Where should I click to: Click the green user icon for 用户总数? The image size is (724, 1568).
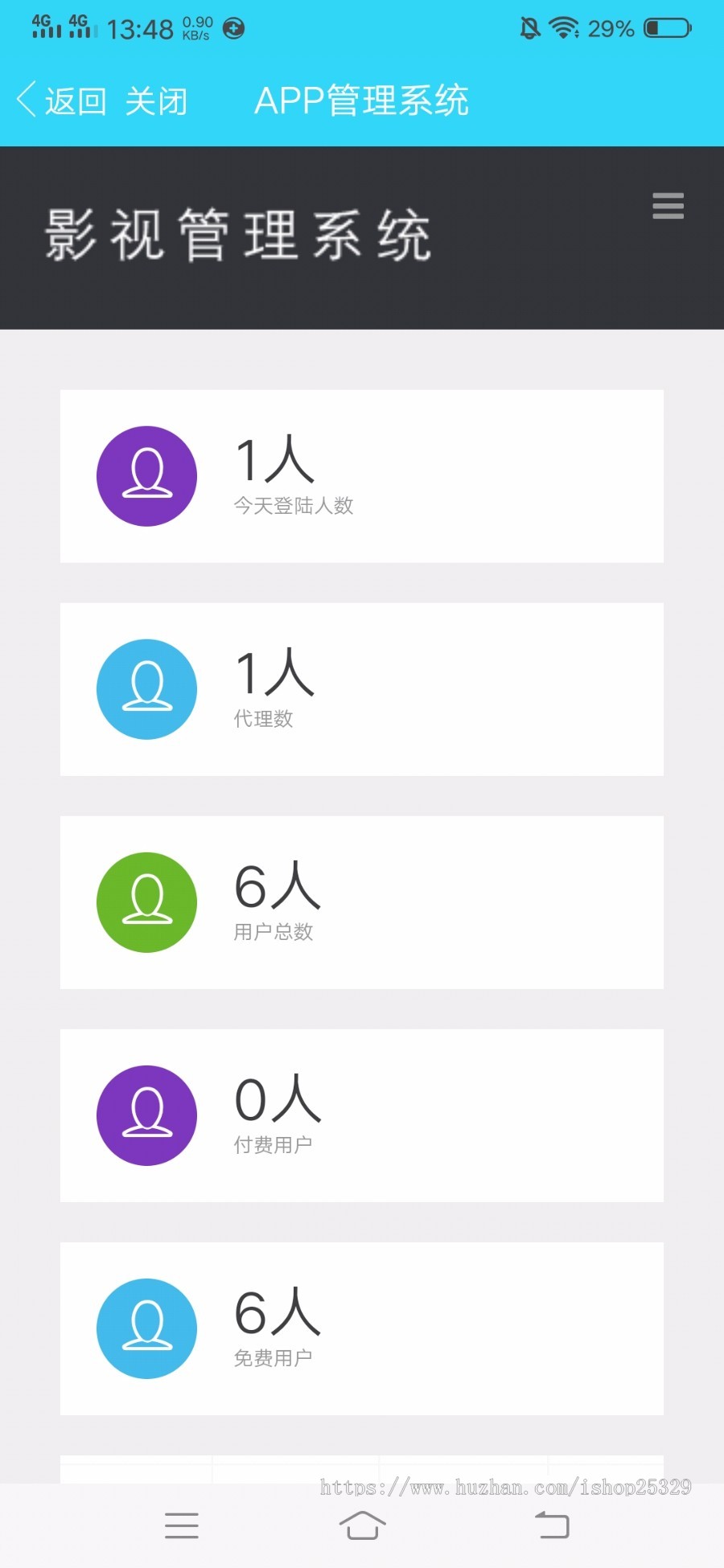146,902
